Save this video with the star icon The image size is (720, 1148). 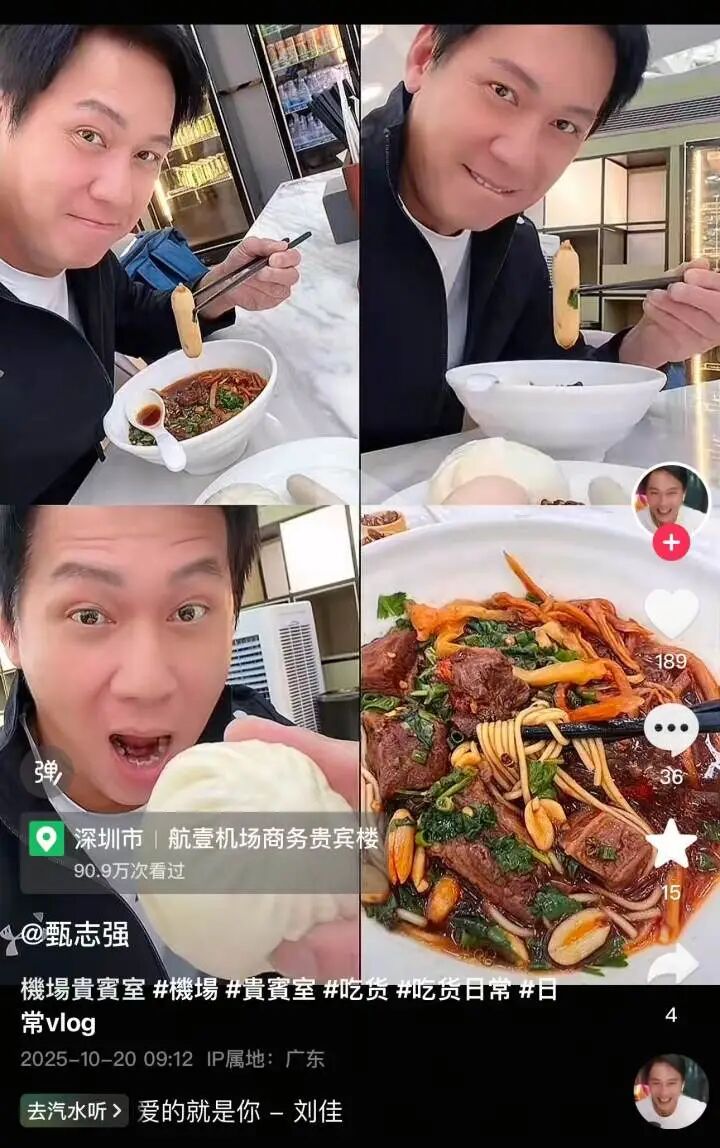pyautogui.click(x=671, y=845)
